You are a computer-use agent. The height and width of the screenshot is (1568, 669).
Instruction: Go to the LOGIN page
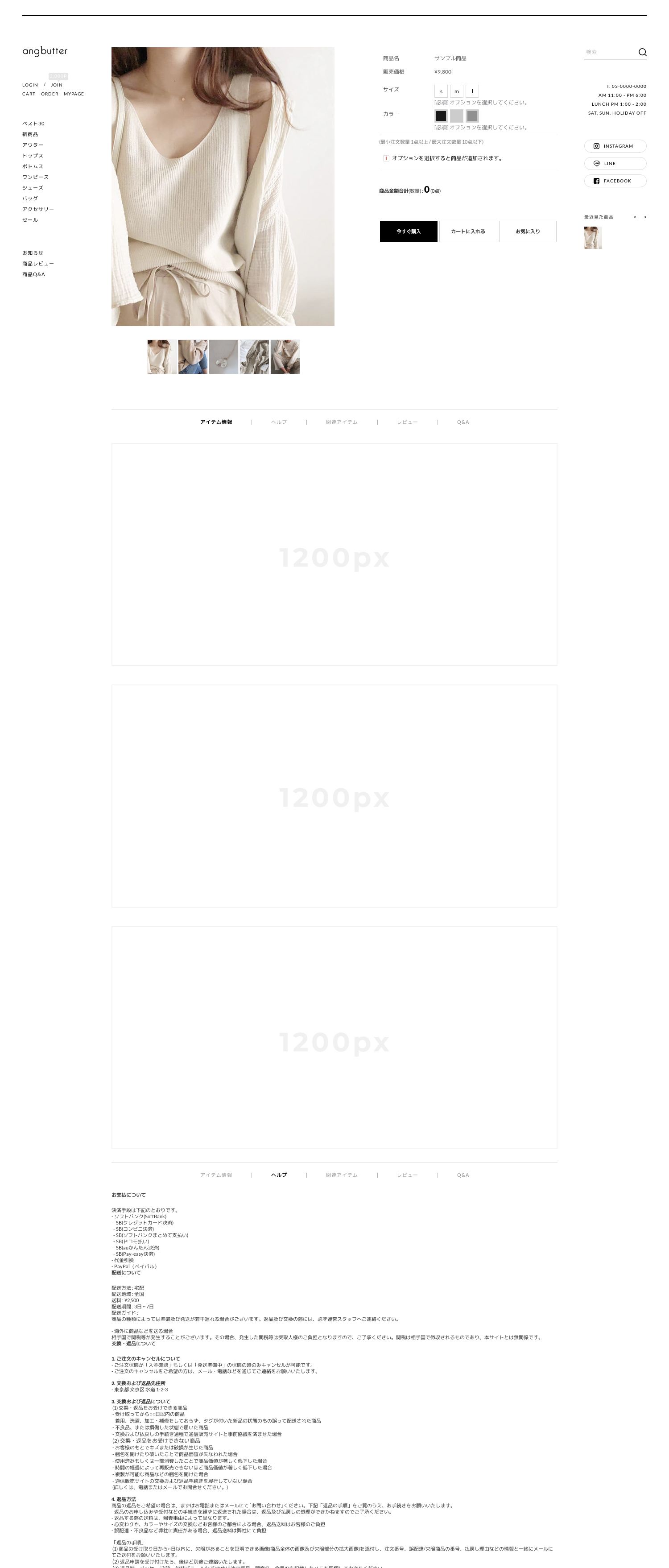pos(30,85)
